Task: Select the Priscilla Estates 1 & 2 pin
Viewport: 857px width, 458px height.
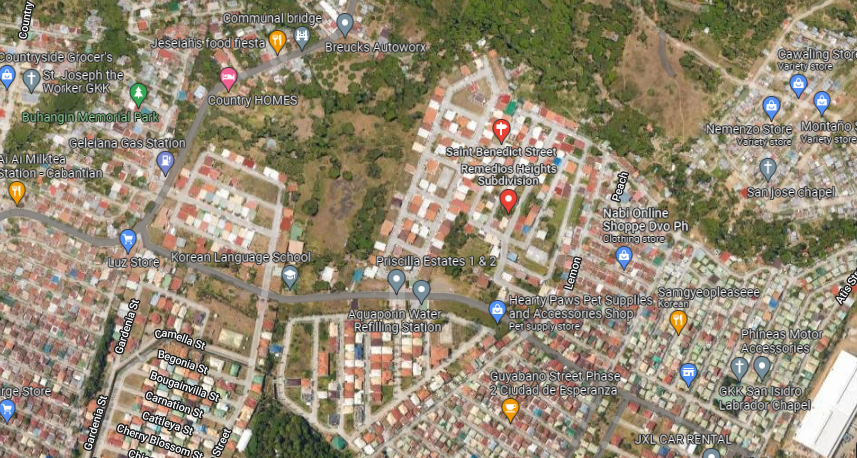Action: coord(397,280)
